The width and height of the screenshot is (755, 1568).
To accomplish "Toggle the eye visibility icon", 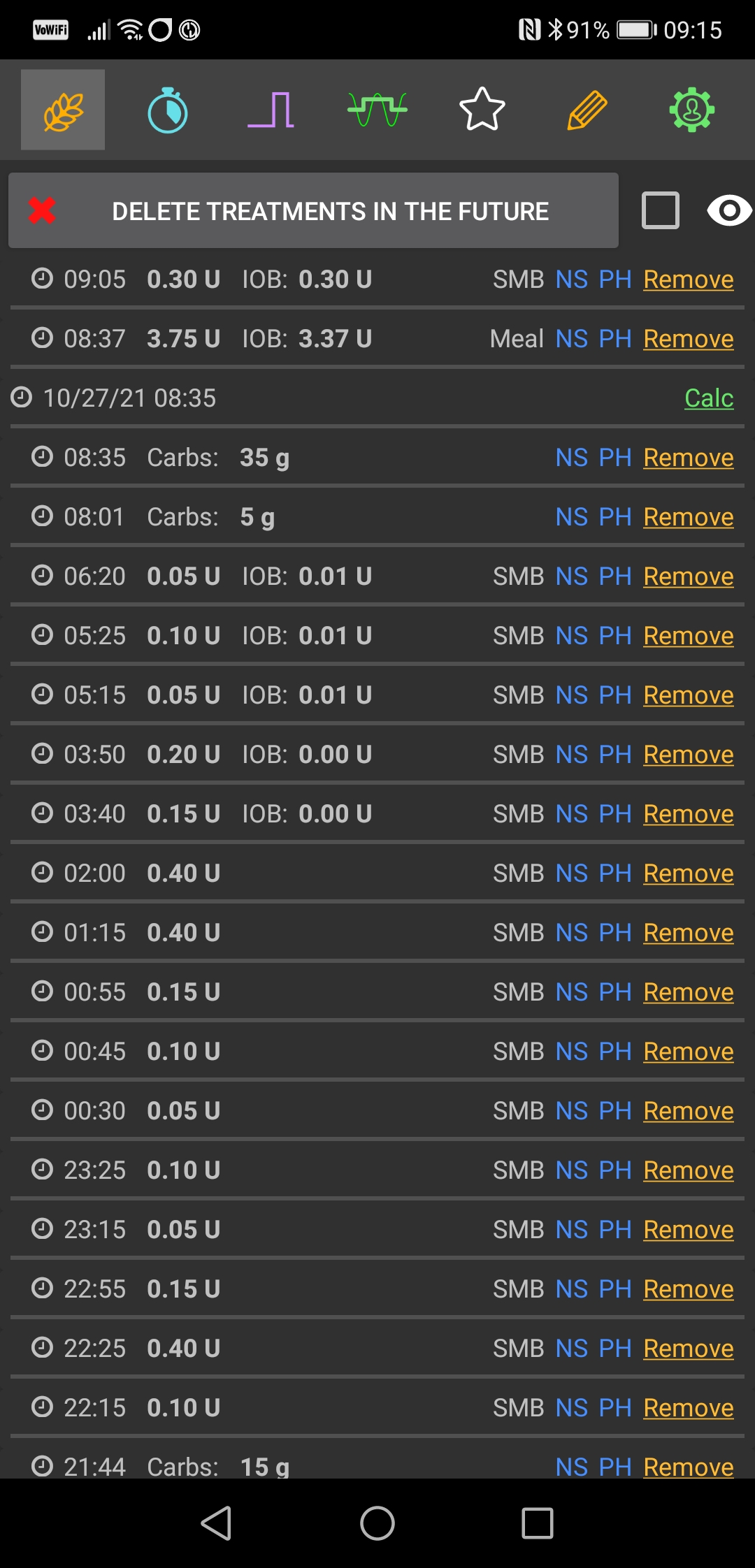I will 729,210.
